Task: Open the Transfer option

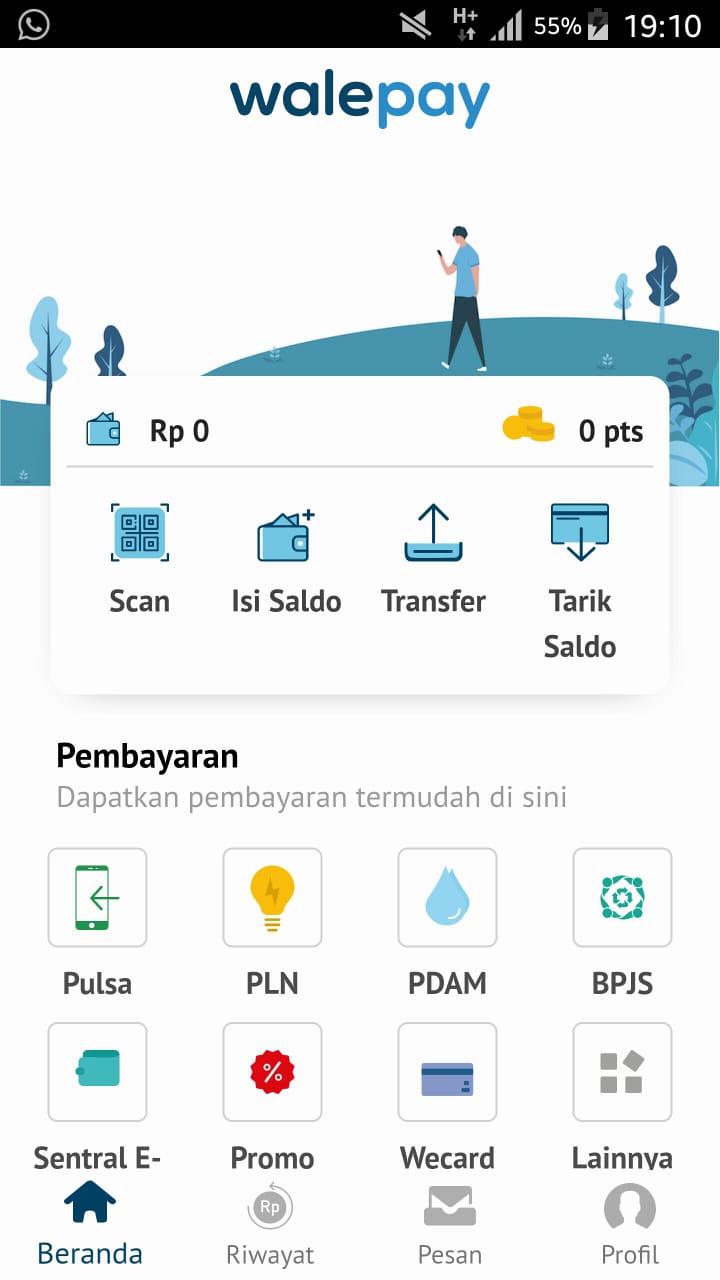Action: 433,558
